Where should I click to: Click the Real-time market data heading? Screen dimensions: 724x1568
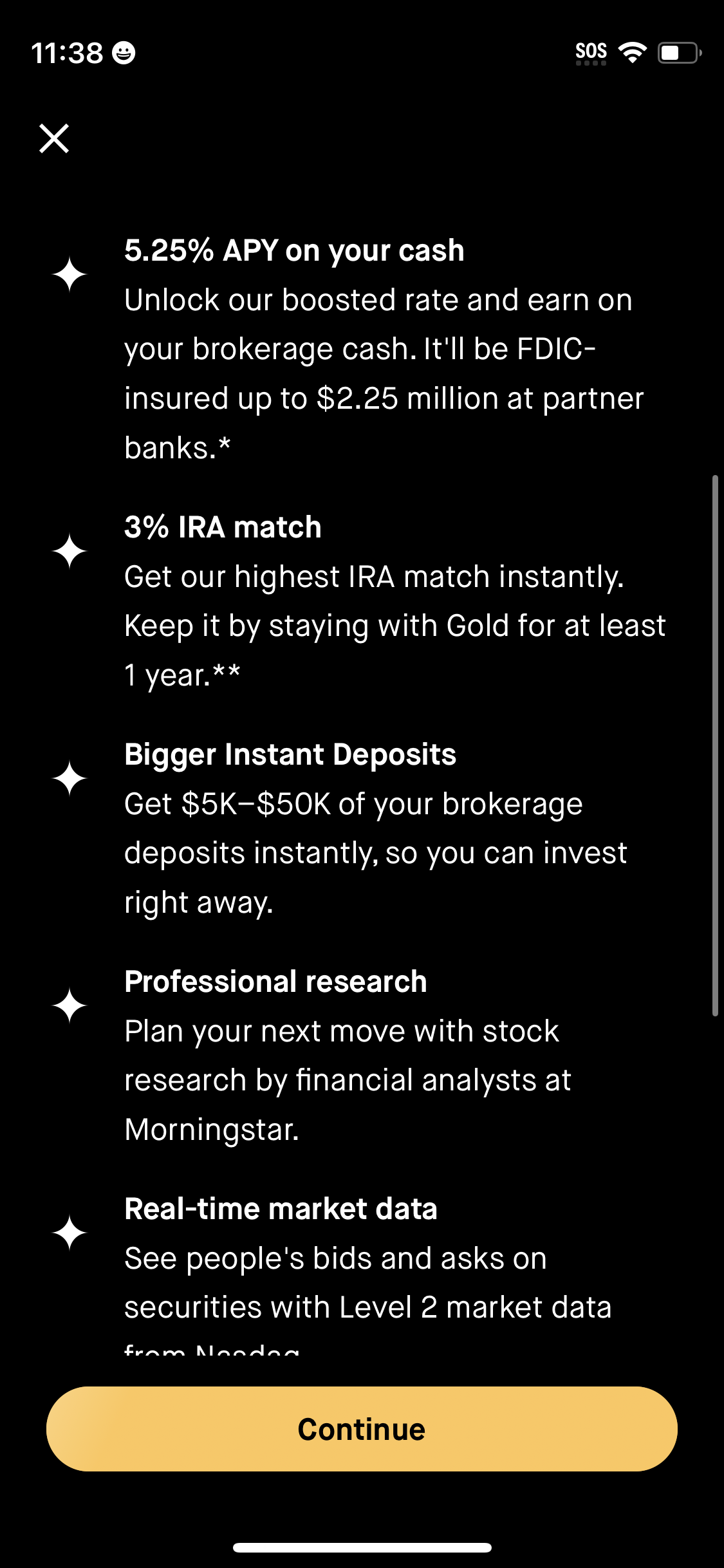[281, 1208]
